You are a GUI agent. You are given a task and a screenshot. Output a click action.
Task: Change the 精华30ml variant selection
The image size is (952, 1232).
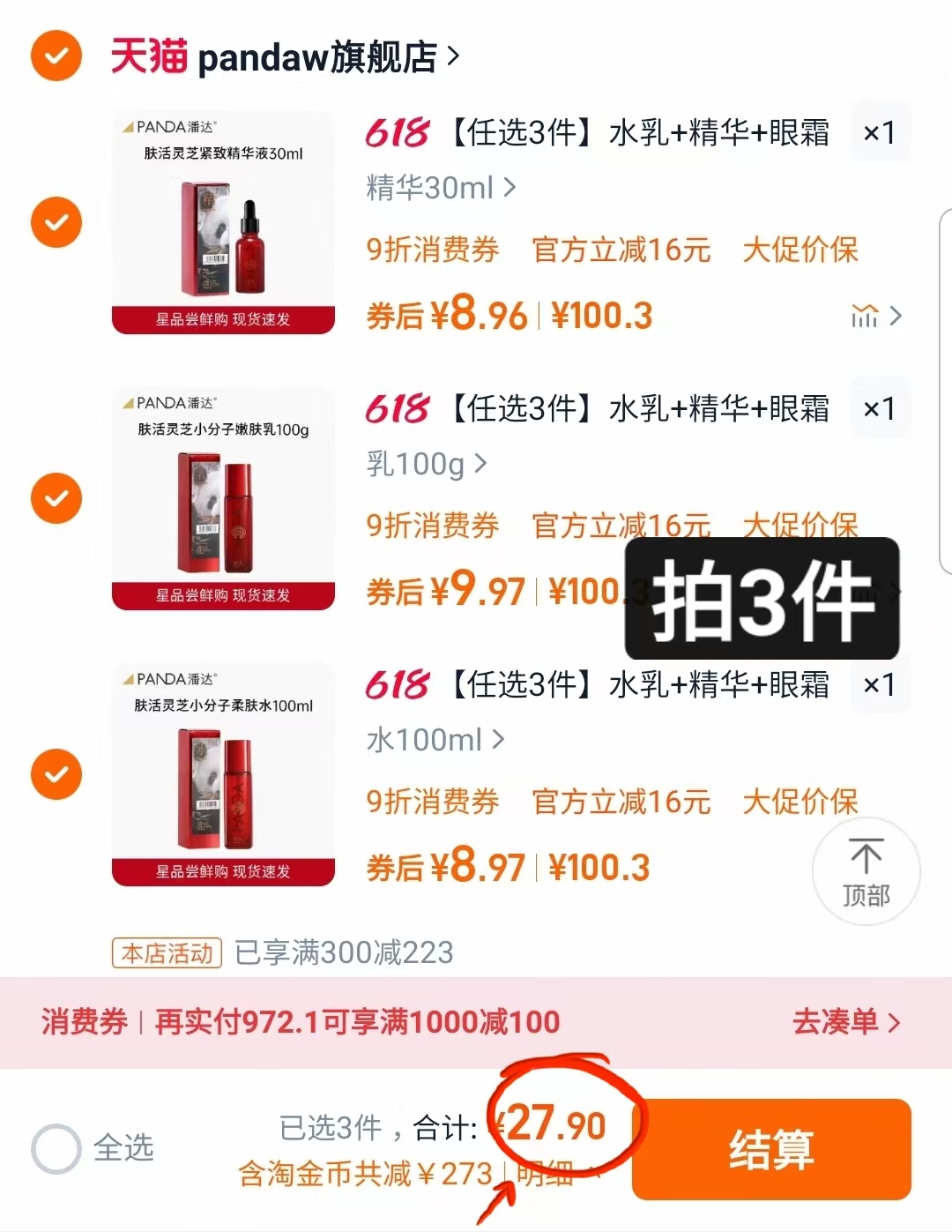[x=441, y=188]
